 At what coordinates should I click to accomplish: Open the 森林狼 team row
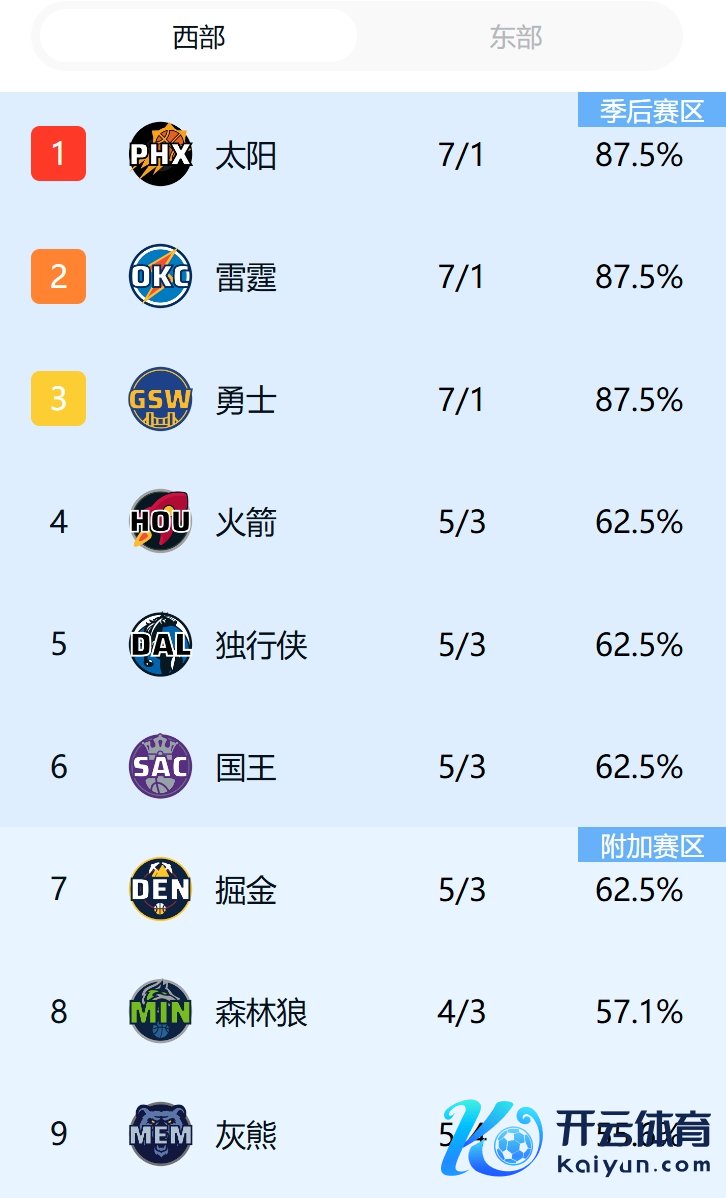tap(363, 1012)
